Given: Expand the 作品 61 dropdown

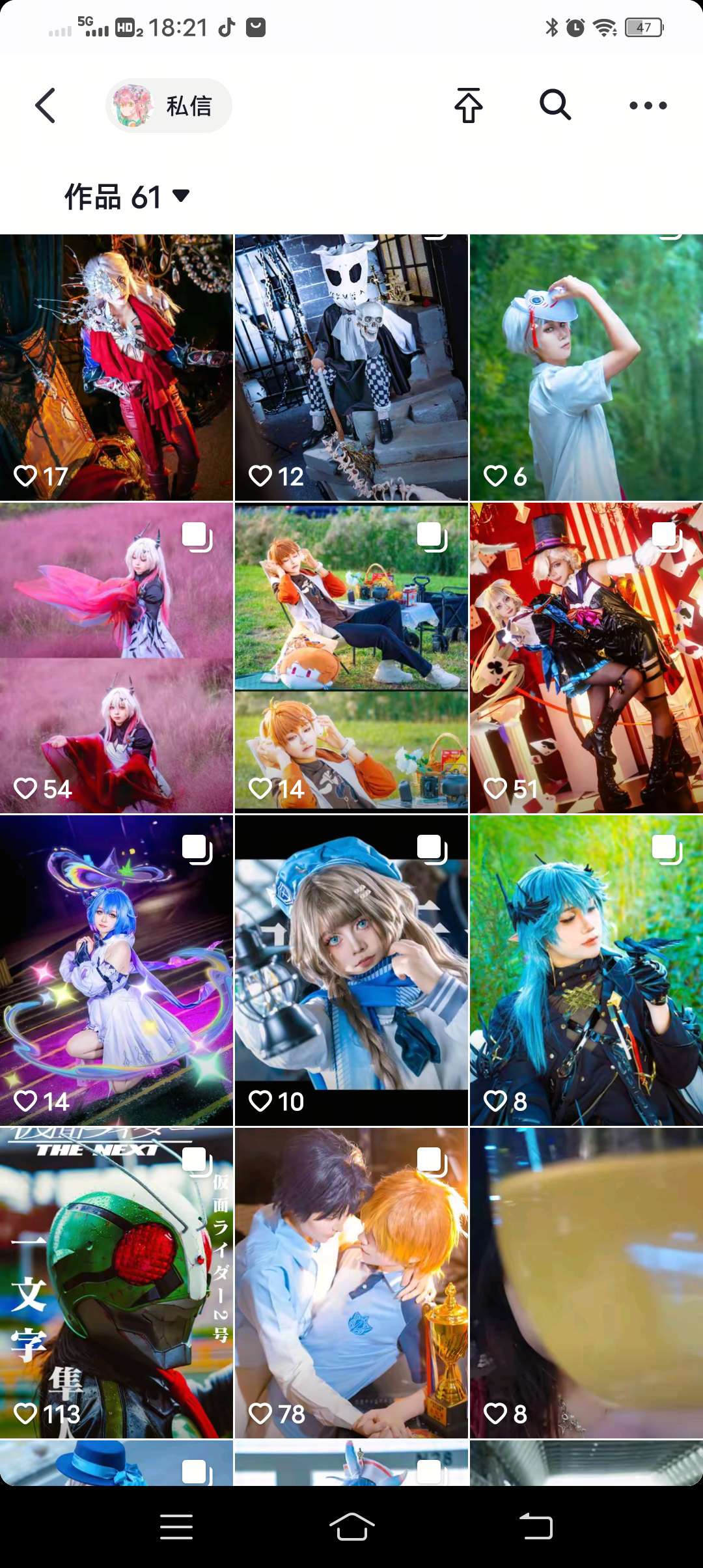Looking at the screenshot, I should click(127, 197).
